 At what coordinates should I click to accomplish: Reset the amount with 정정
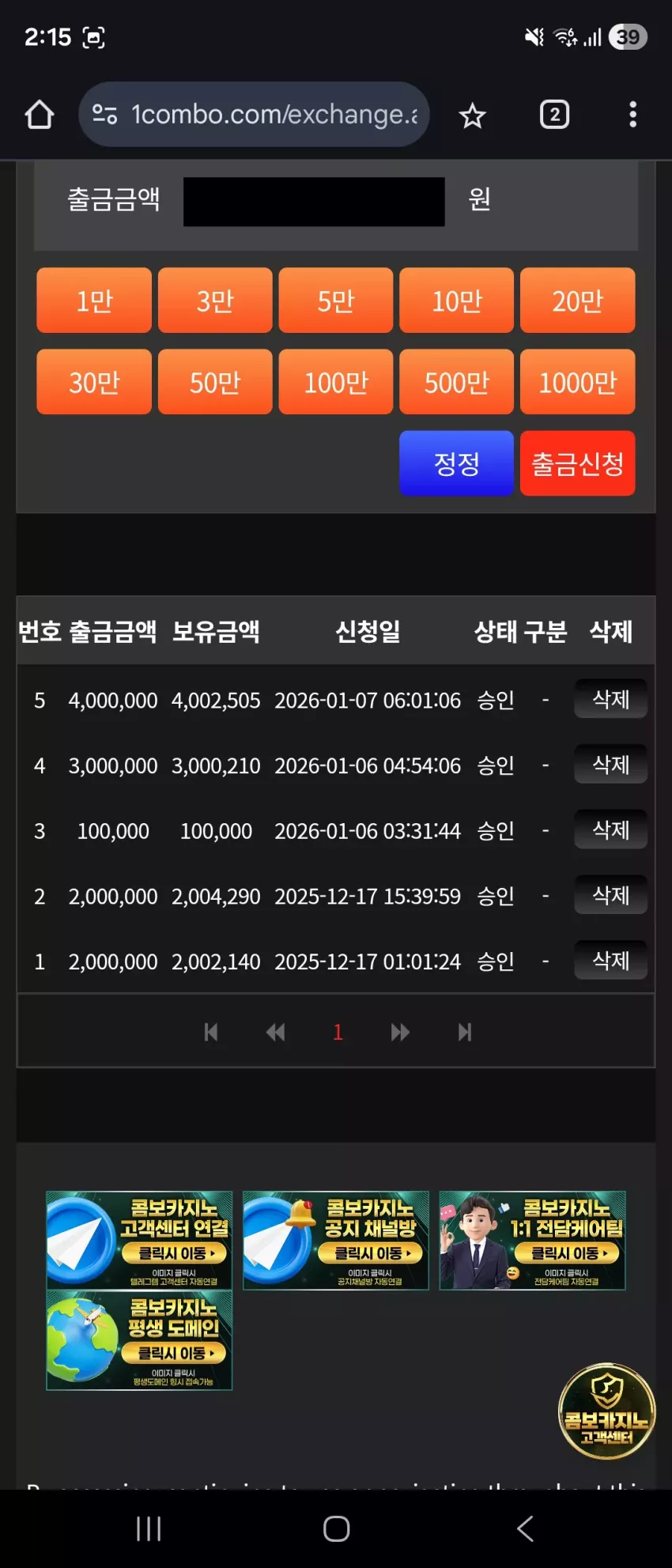point(456,463)
